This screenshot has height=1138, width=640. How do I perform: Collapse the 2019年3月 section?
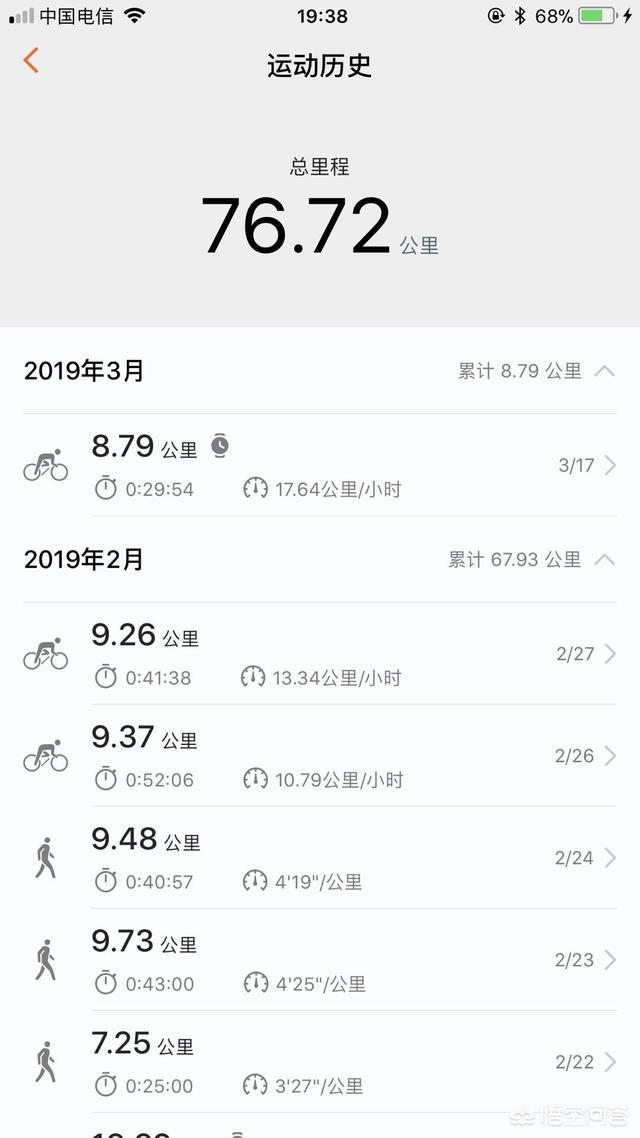tap(603, 371)
